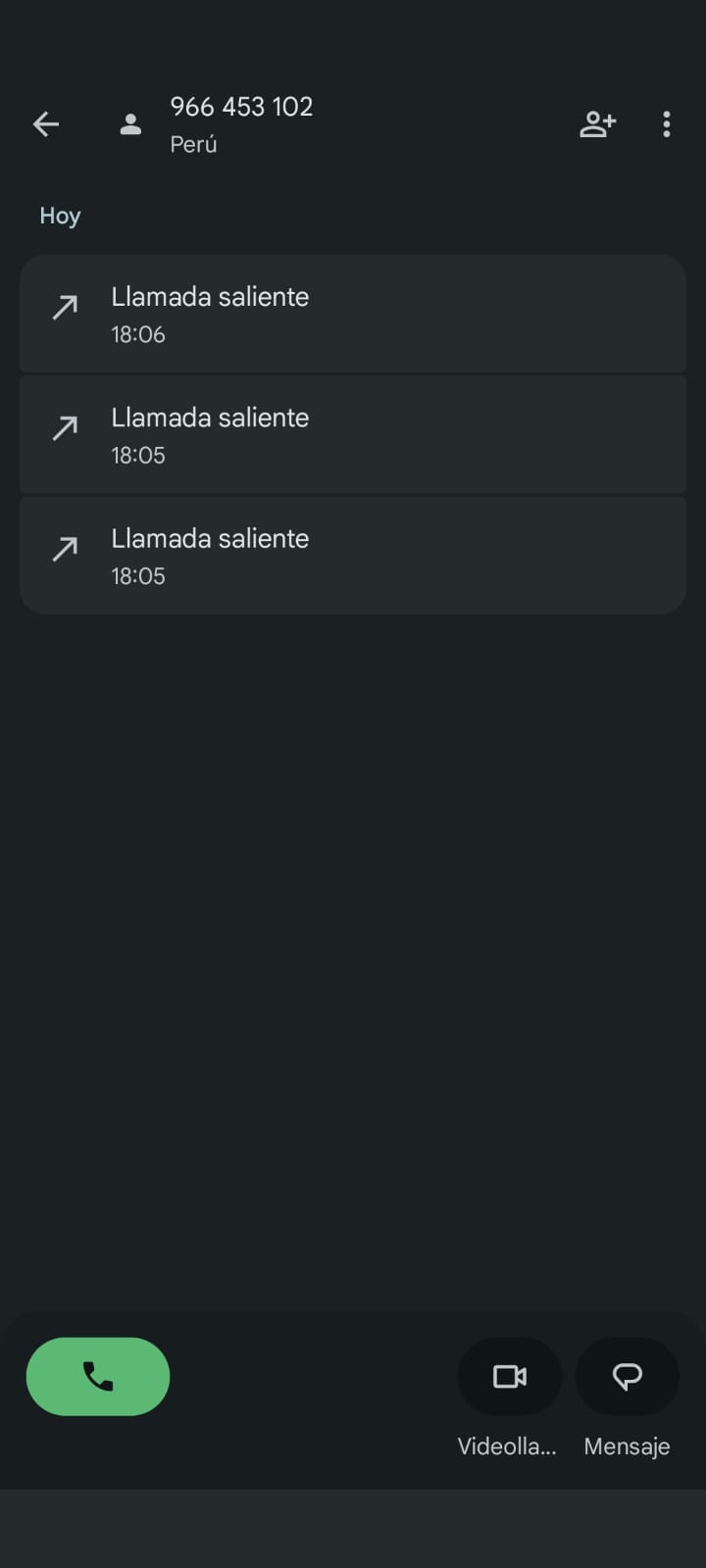Add 966 453 102 to contacts
Image resolution: width=706 pixels, height=1568 pixels.
coord(597,124)
